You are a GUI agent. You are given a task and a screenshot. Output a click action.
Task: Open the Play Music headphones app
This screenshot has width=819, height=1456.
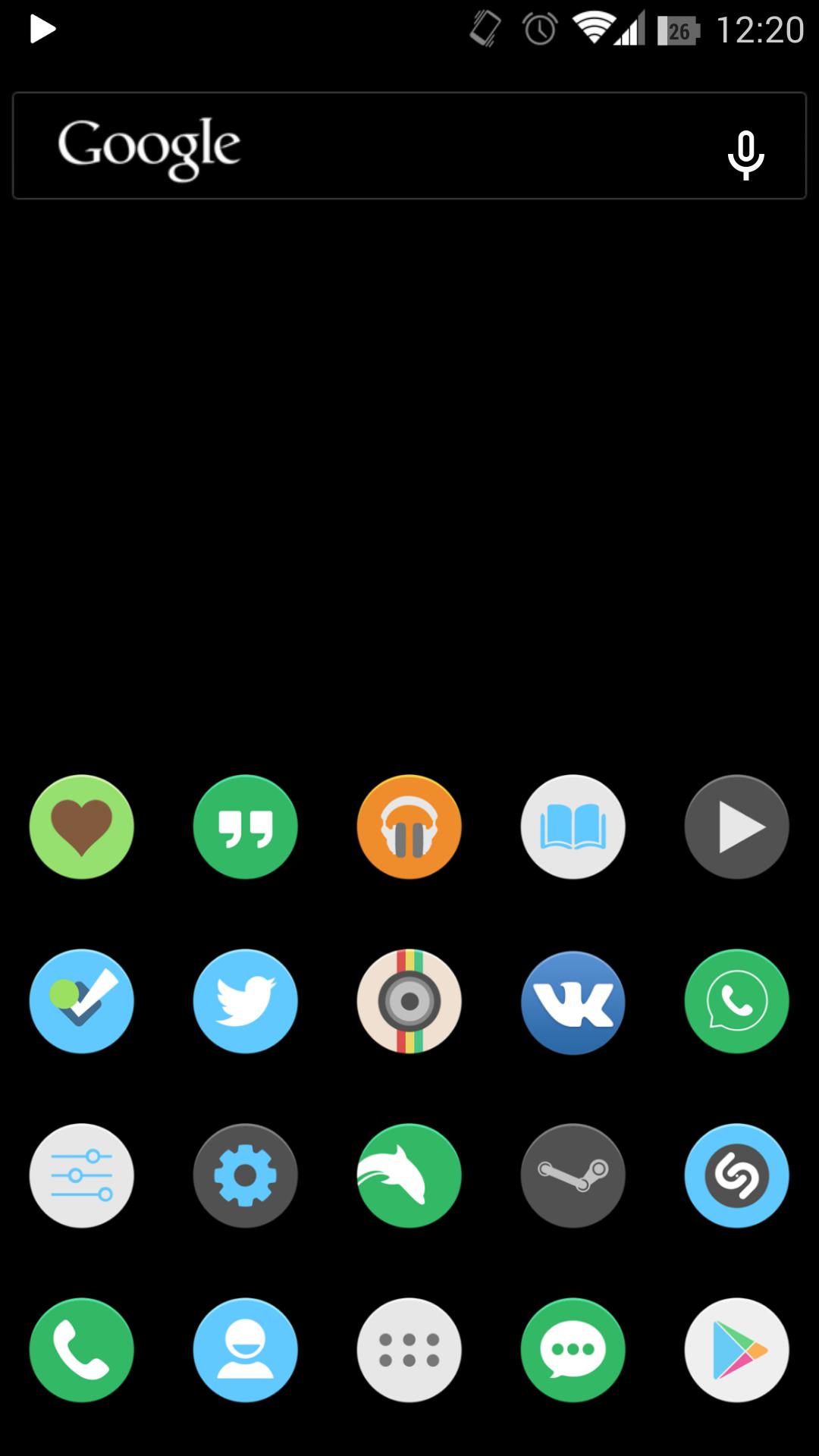[409, 827]
